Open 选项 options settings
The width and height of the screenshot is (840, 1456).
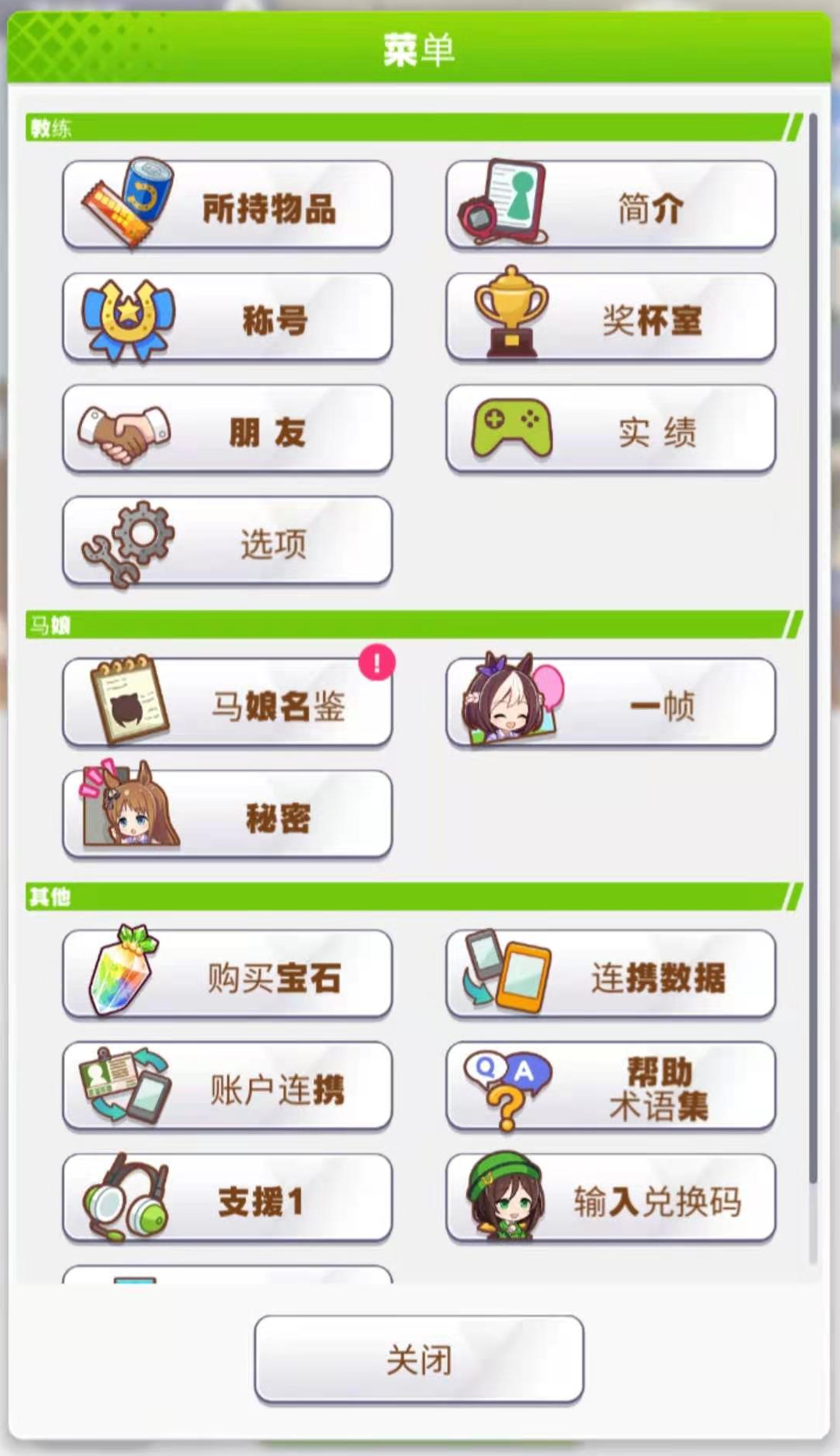coord(226,541)
